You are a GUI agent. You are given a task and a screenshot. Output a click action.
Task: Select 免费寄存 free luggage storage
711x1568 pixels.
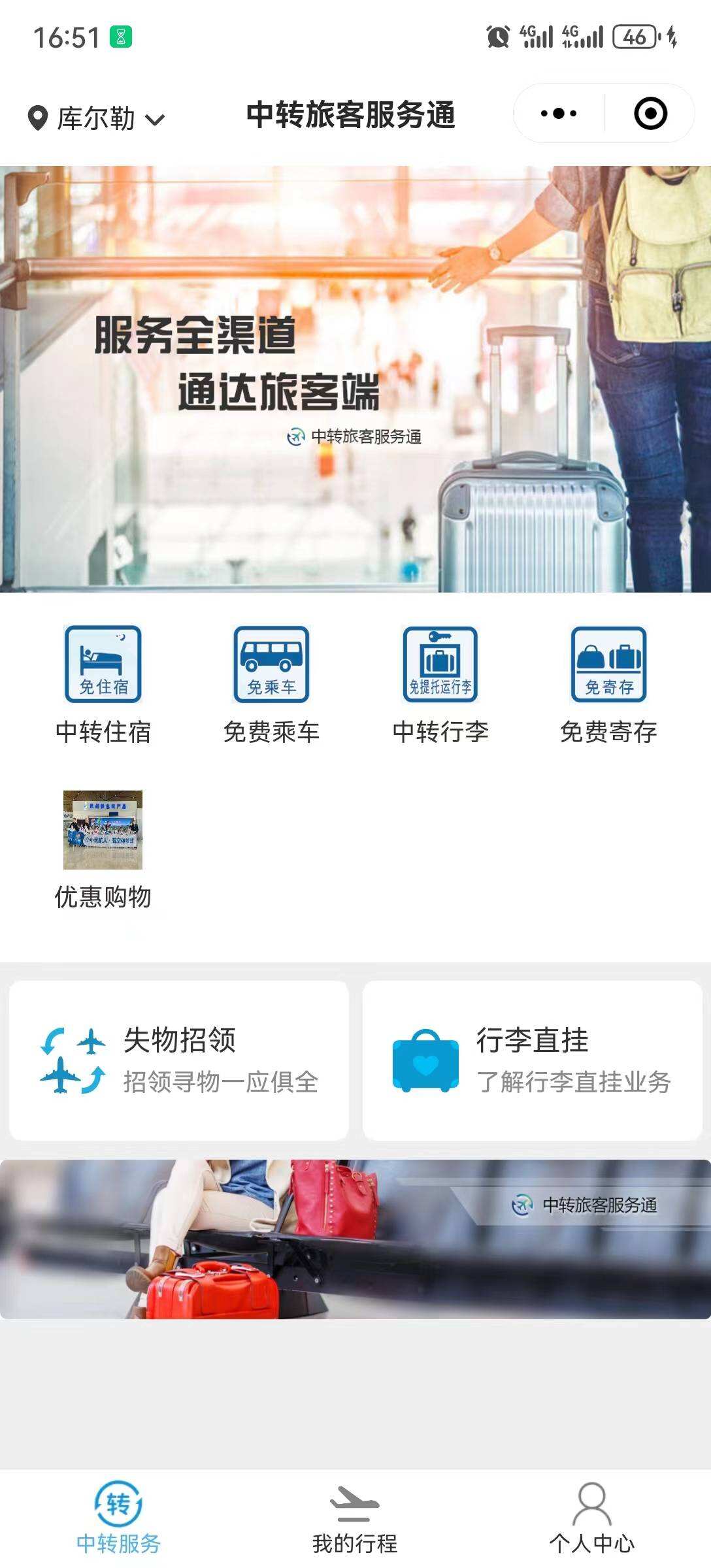coord(608,685)
